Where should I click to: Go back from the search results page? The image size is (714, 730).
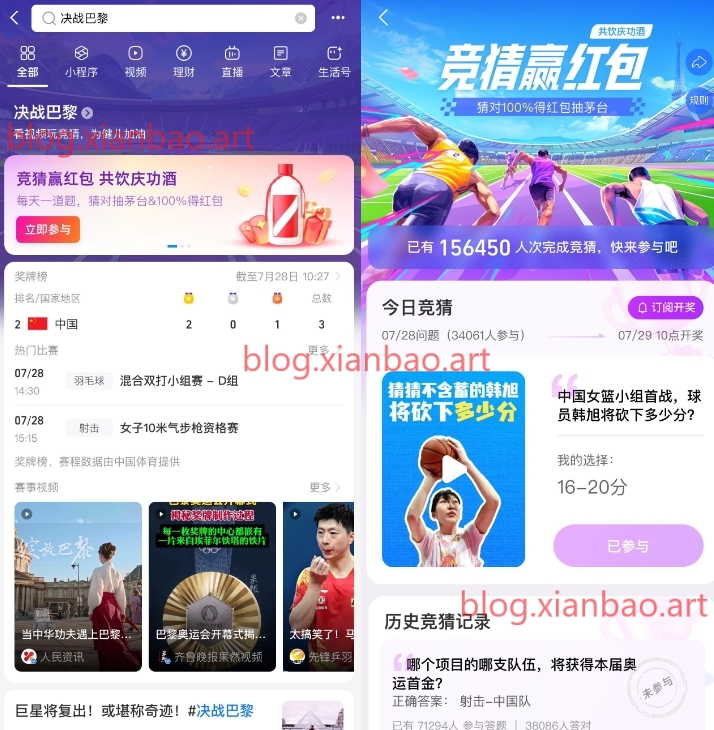[x=14, y=18]
